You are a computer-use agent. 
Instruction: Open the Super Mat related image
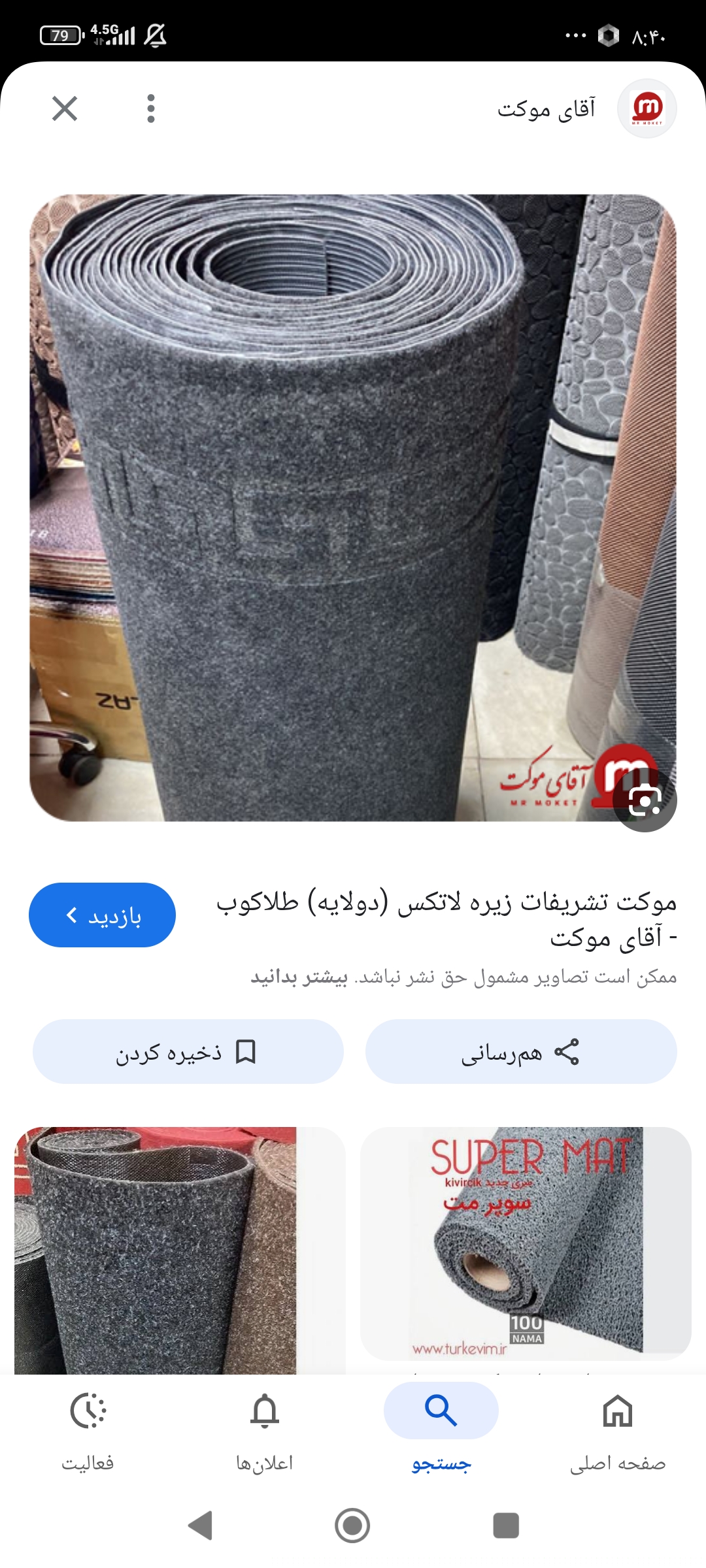pos(526,1241)
